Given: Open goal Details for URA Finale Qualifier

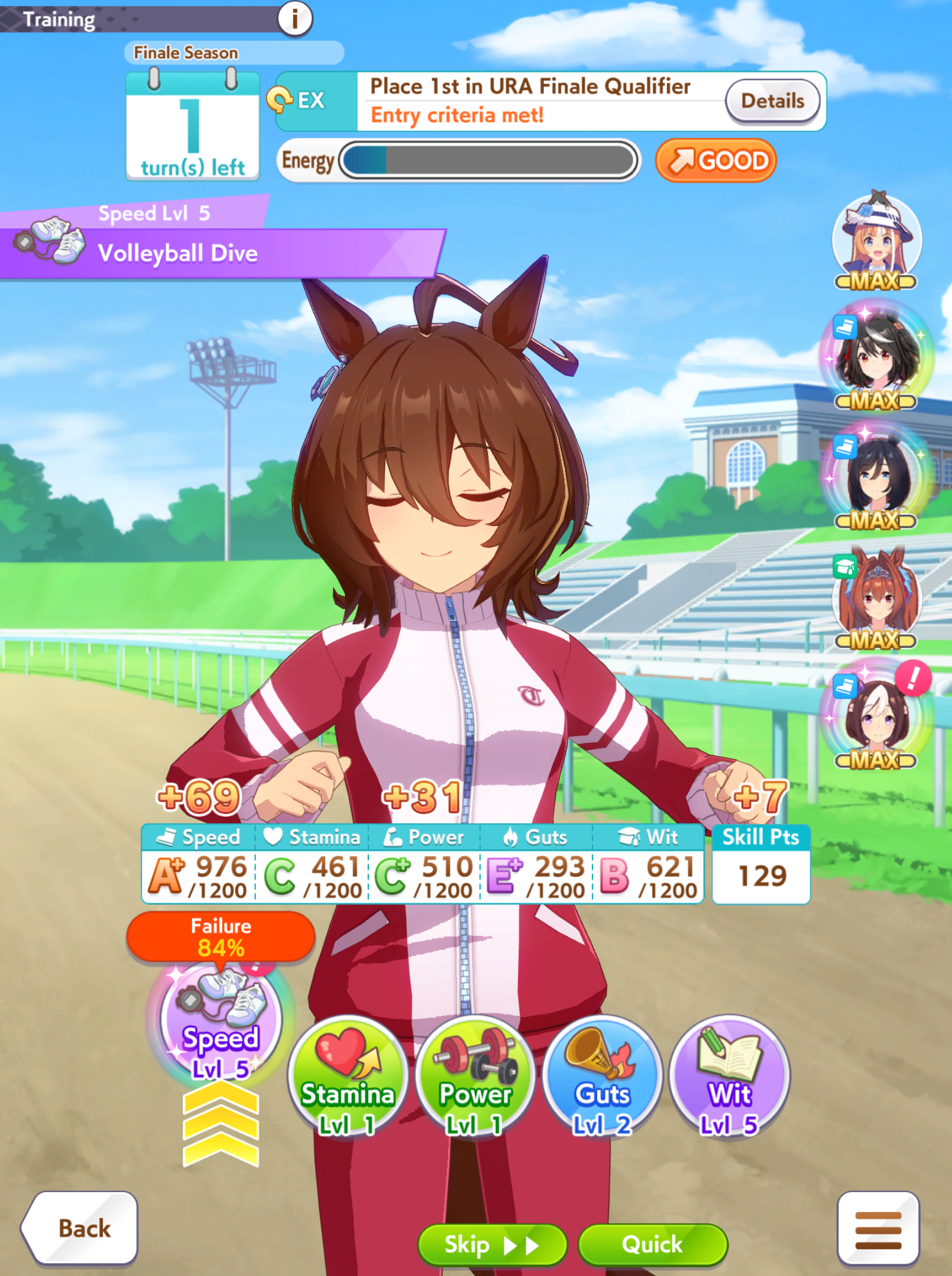Looking at the screenshot, I should 772,101.
